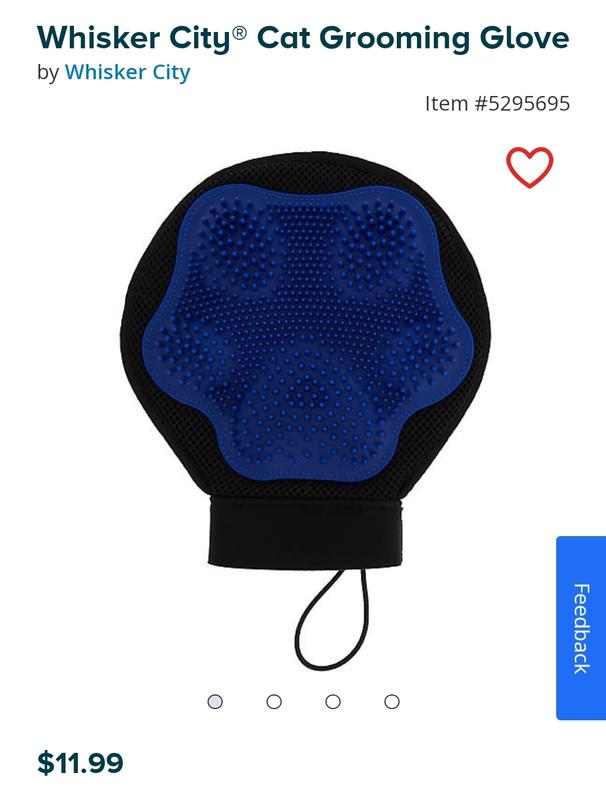
Task: Open the Whisker City brand link
Action: tap(127, 72)
